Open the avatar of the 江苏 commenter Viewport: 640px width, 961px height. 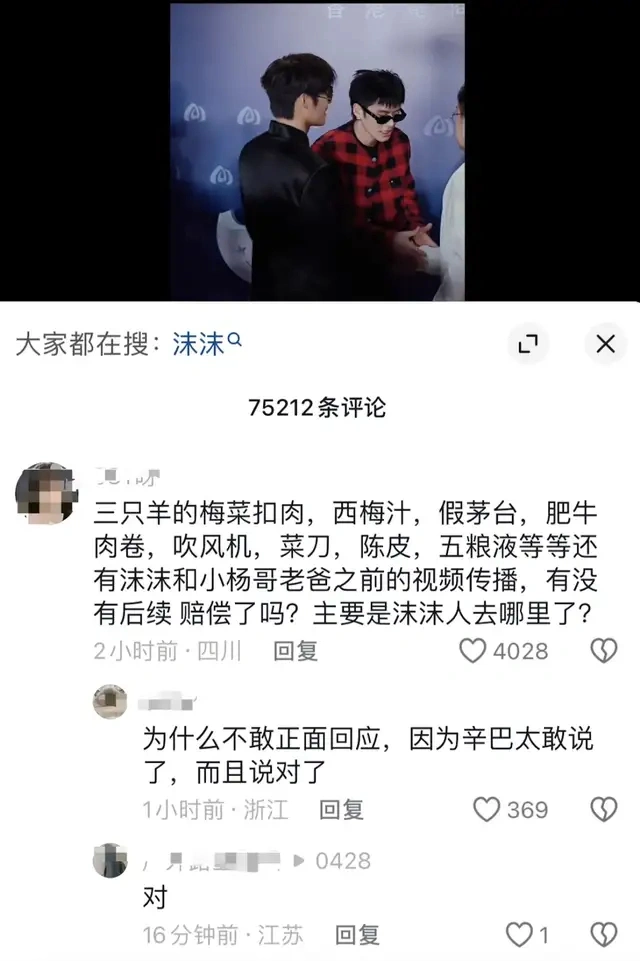(x=110, y=860)
